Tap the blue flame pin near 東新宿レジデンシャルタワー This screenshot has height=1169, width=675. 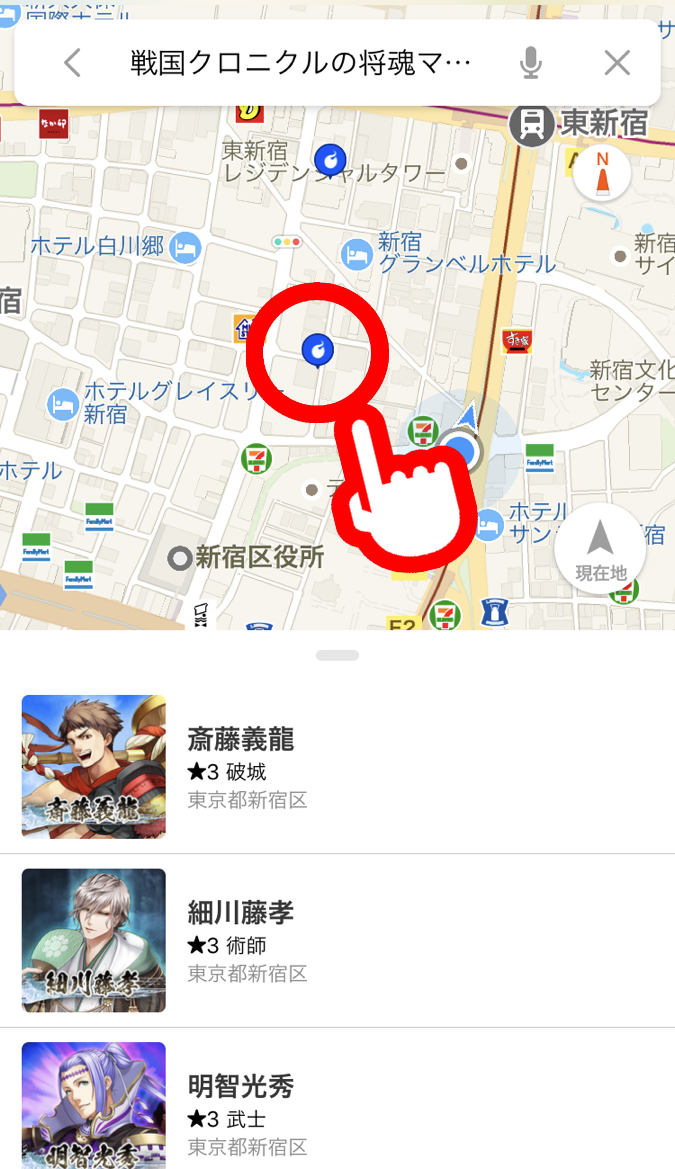click(x=330, y=160)
